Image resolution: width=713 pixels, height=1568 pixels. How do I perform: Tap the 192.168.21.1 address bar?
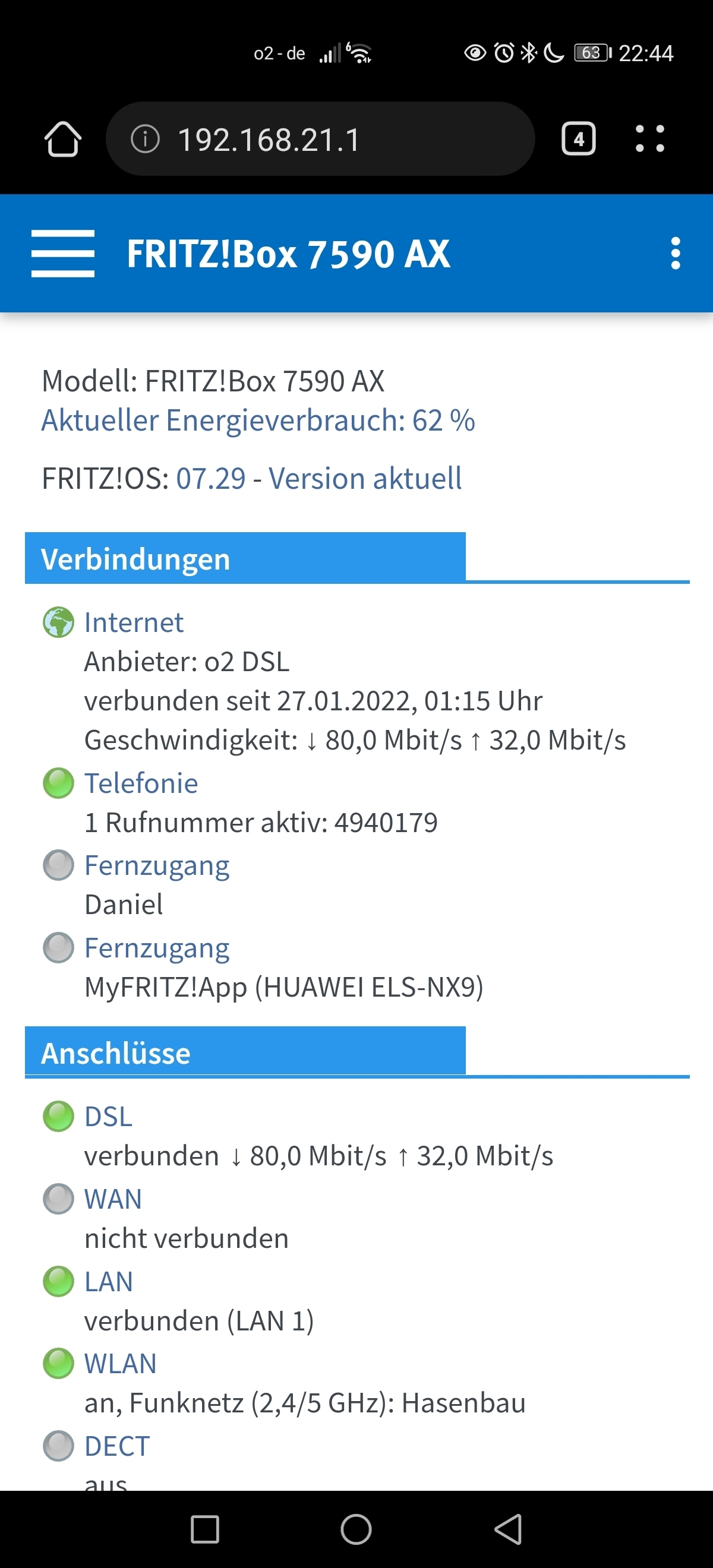click(320, 139)
